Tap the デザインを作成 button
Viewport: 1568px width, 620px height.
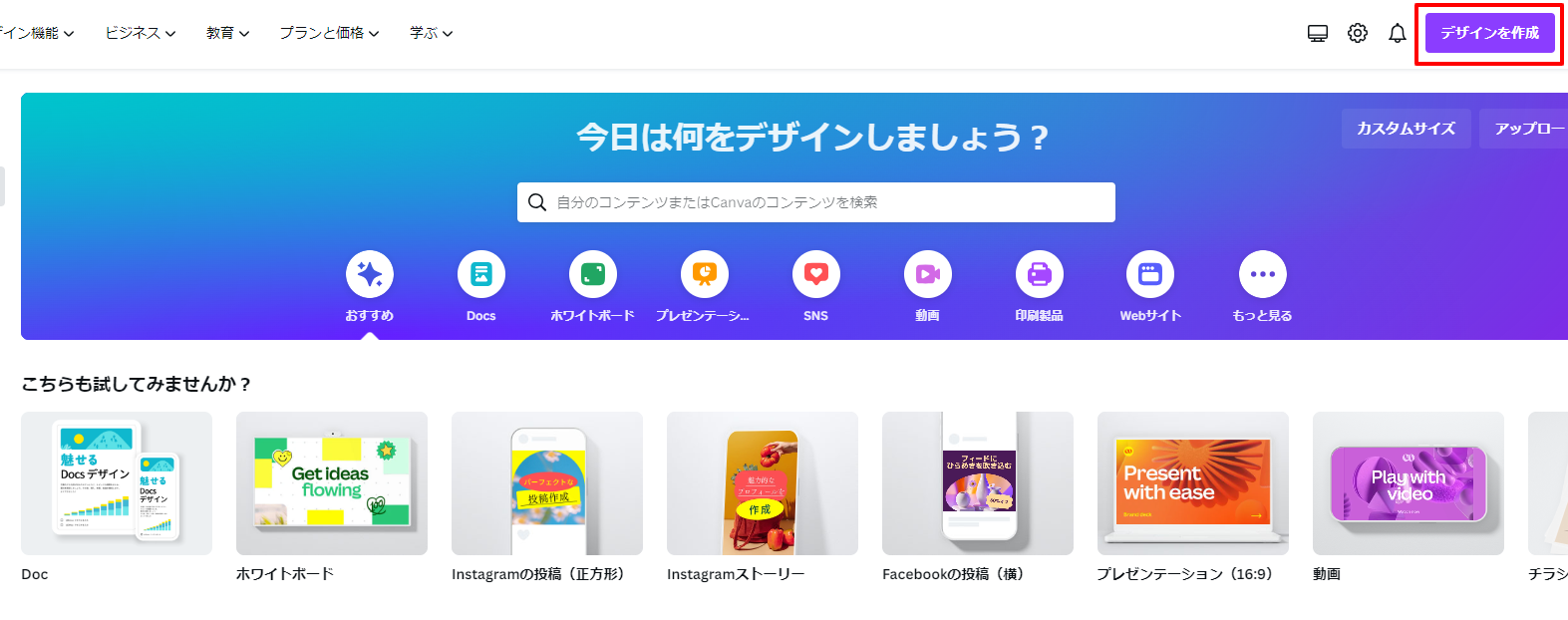(1489, 33)
